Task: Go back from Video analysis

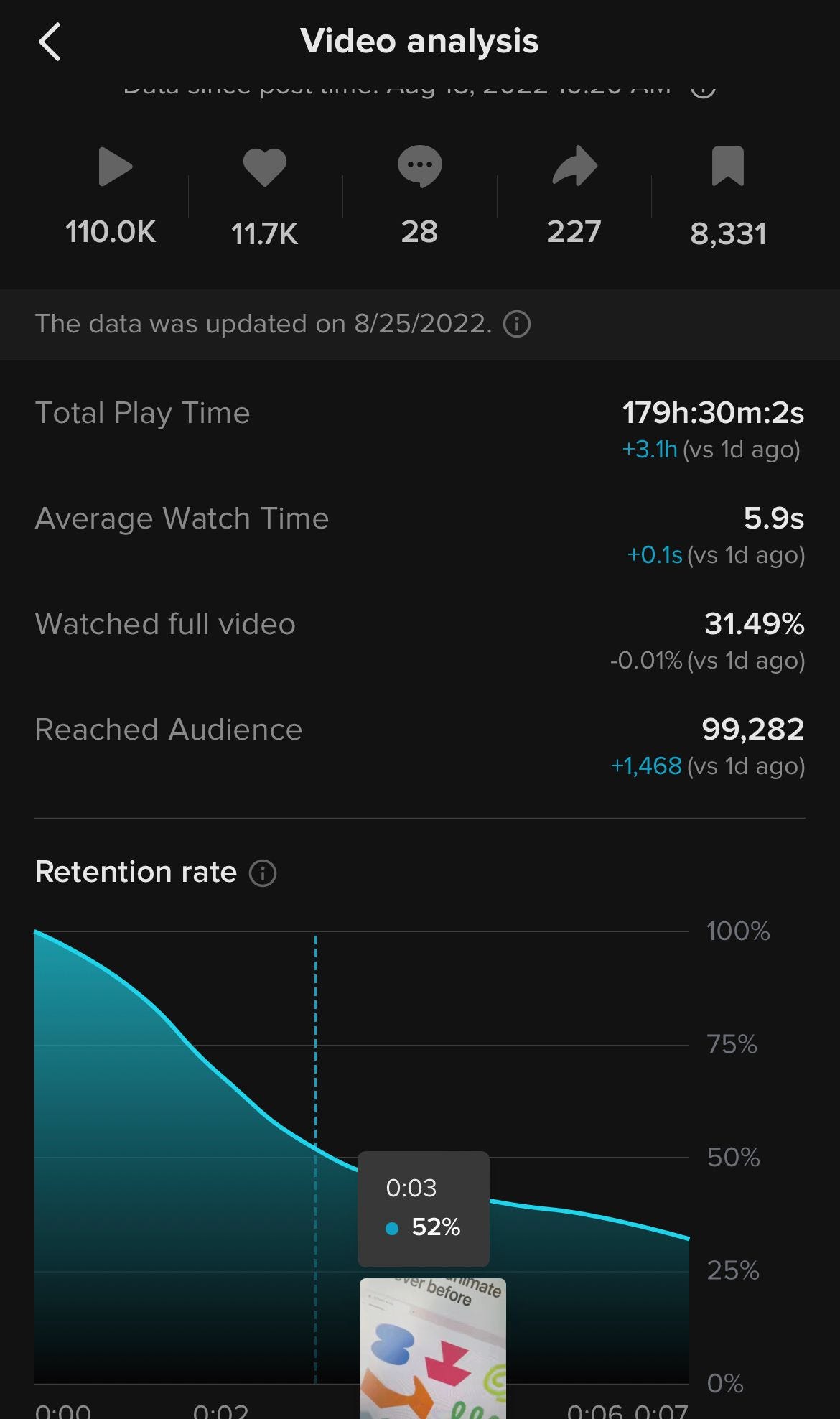Action: pos(50,42)
